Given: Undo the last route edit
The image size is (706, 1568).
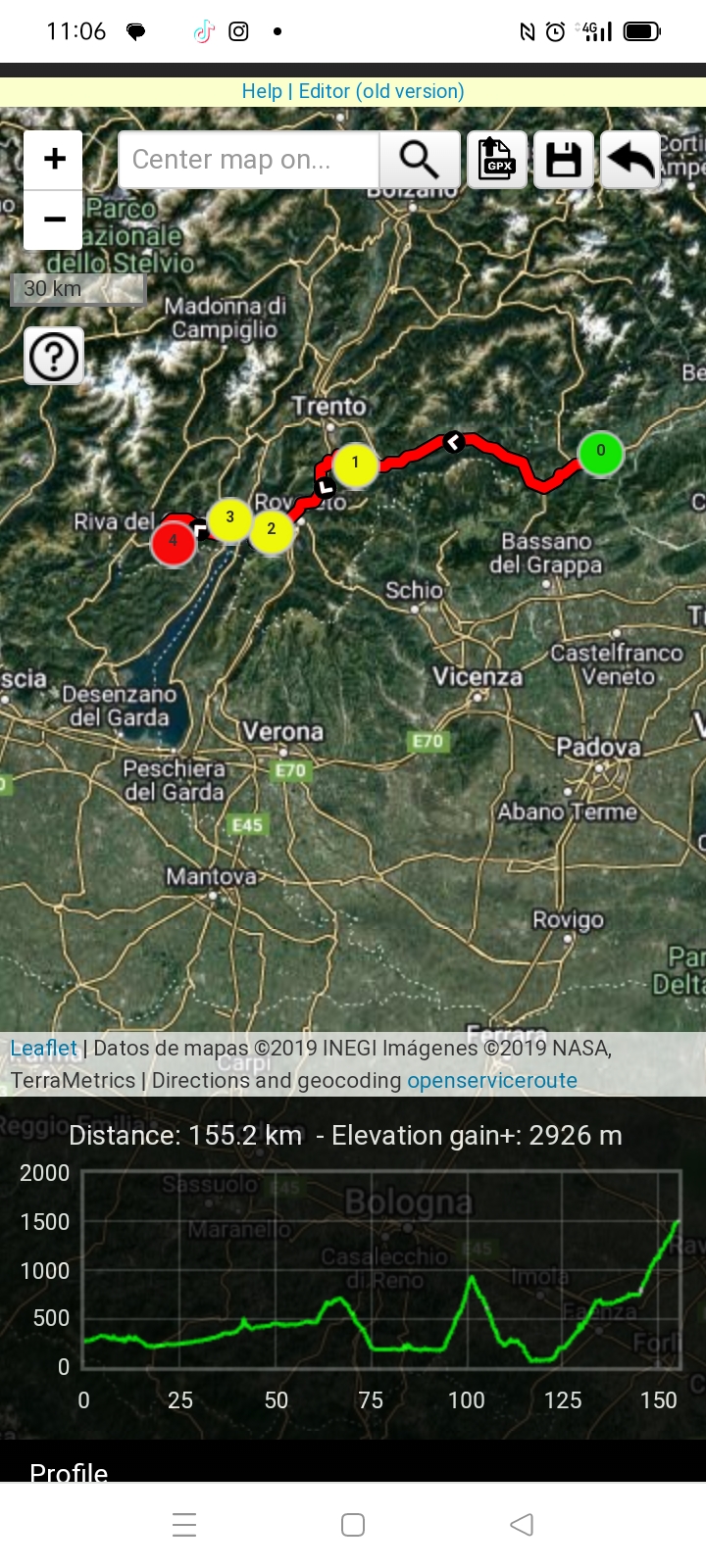Looking at the screenshot, I should click(630, 160).
